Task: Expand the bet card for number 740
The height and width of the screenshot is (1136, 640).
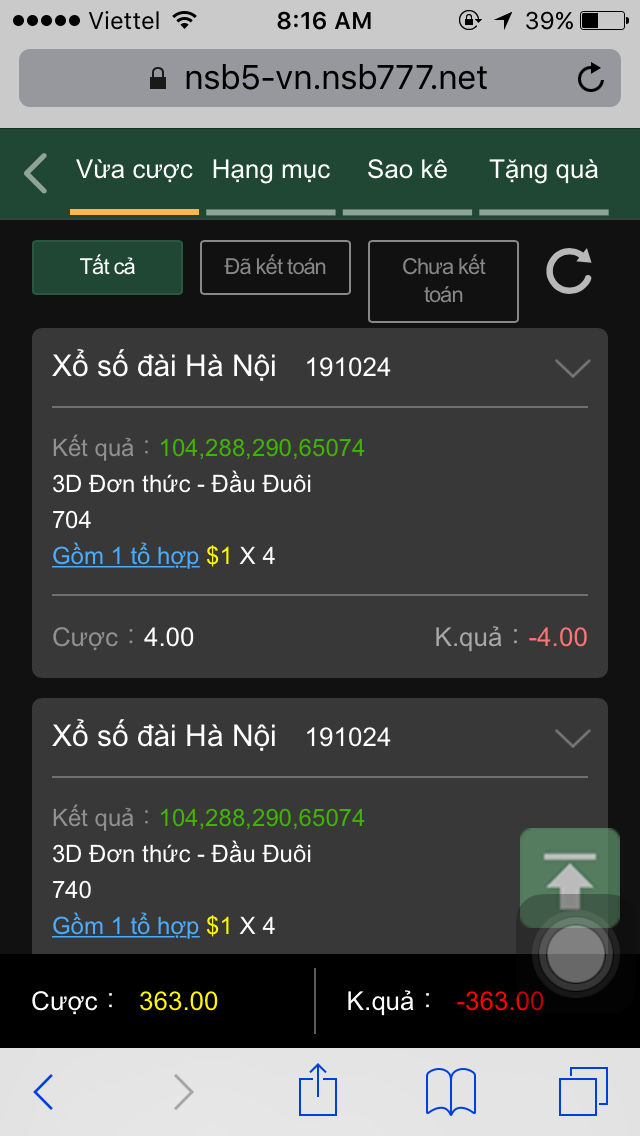Action: [x=572, y=738]
